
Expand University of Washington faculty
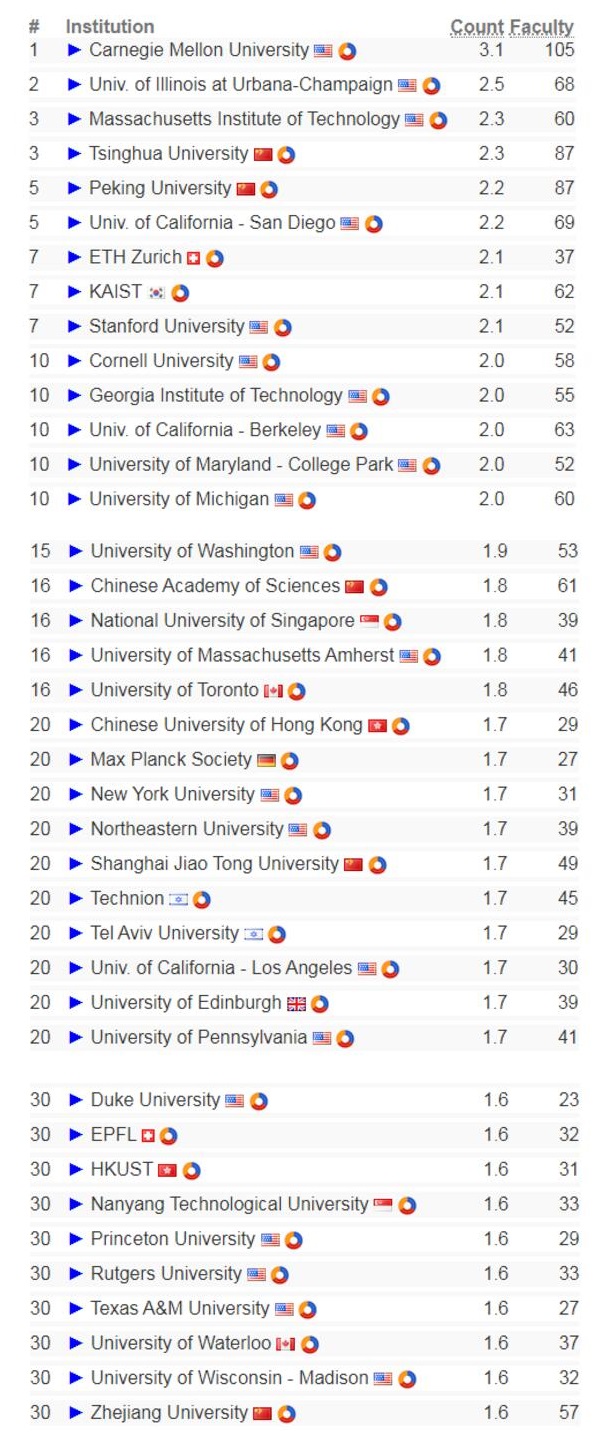tap(76, 551)
